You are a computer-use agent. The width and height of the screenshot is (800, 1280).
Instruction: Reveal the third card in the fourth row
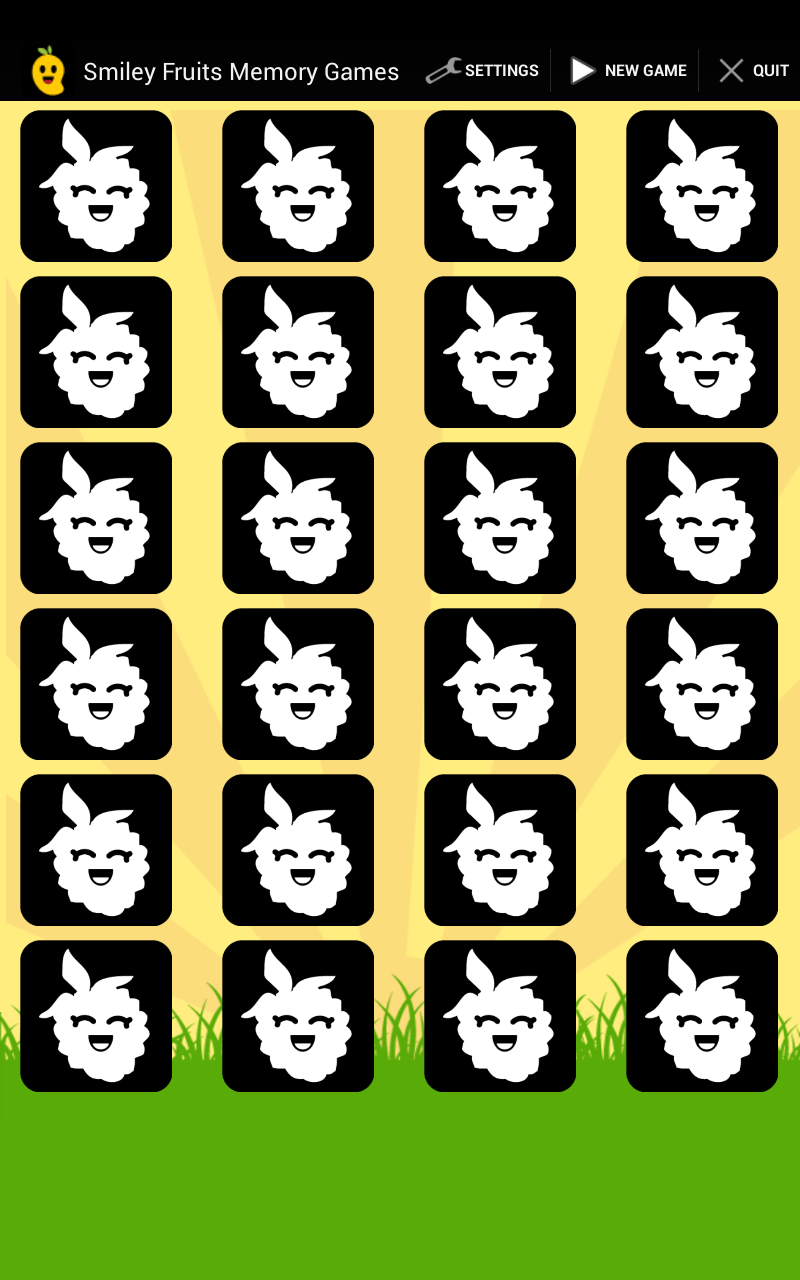point(500,684)
